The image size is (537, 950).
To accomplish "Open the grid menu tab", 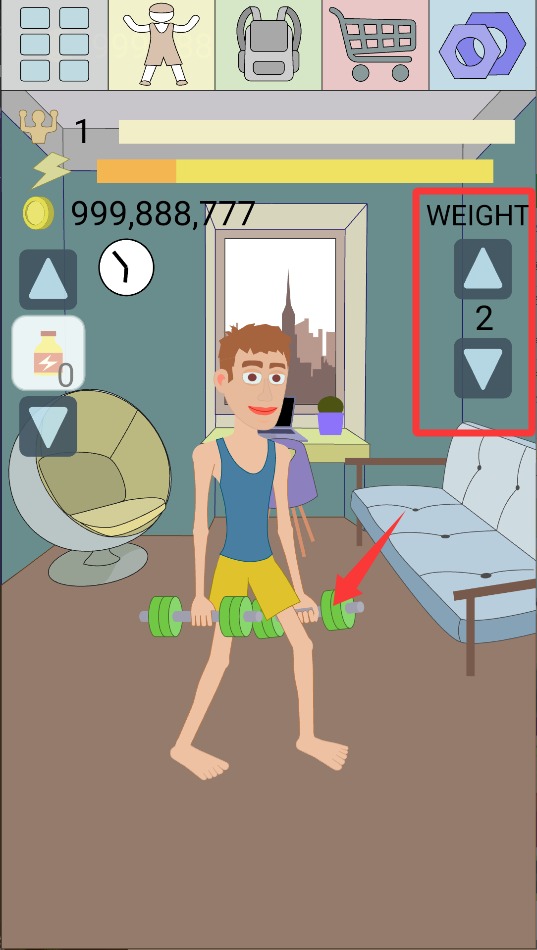I will [55, 45].
